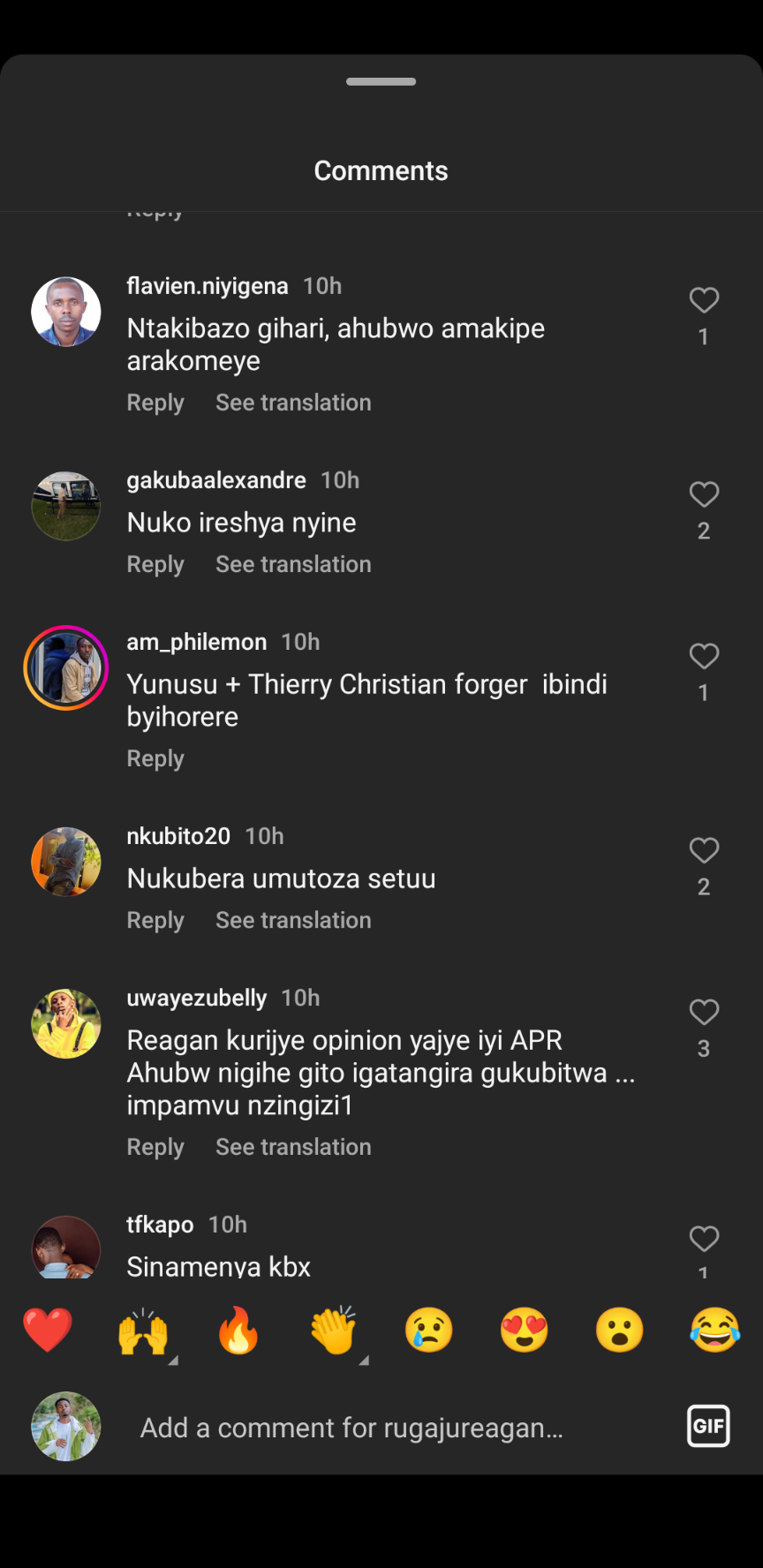Reply to uwayezubelly's comment
This screenshot has width=763, height=1568.
(x=155, y=1147)
